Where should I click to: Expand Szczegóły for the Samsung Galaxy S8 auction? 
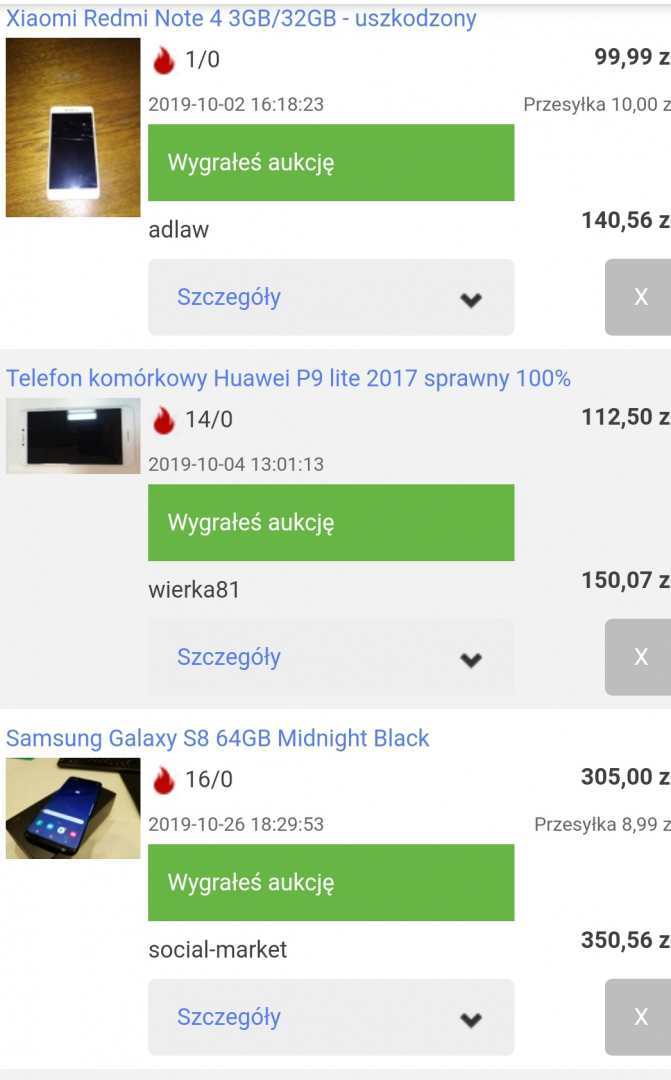(331, 1017)
